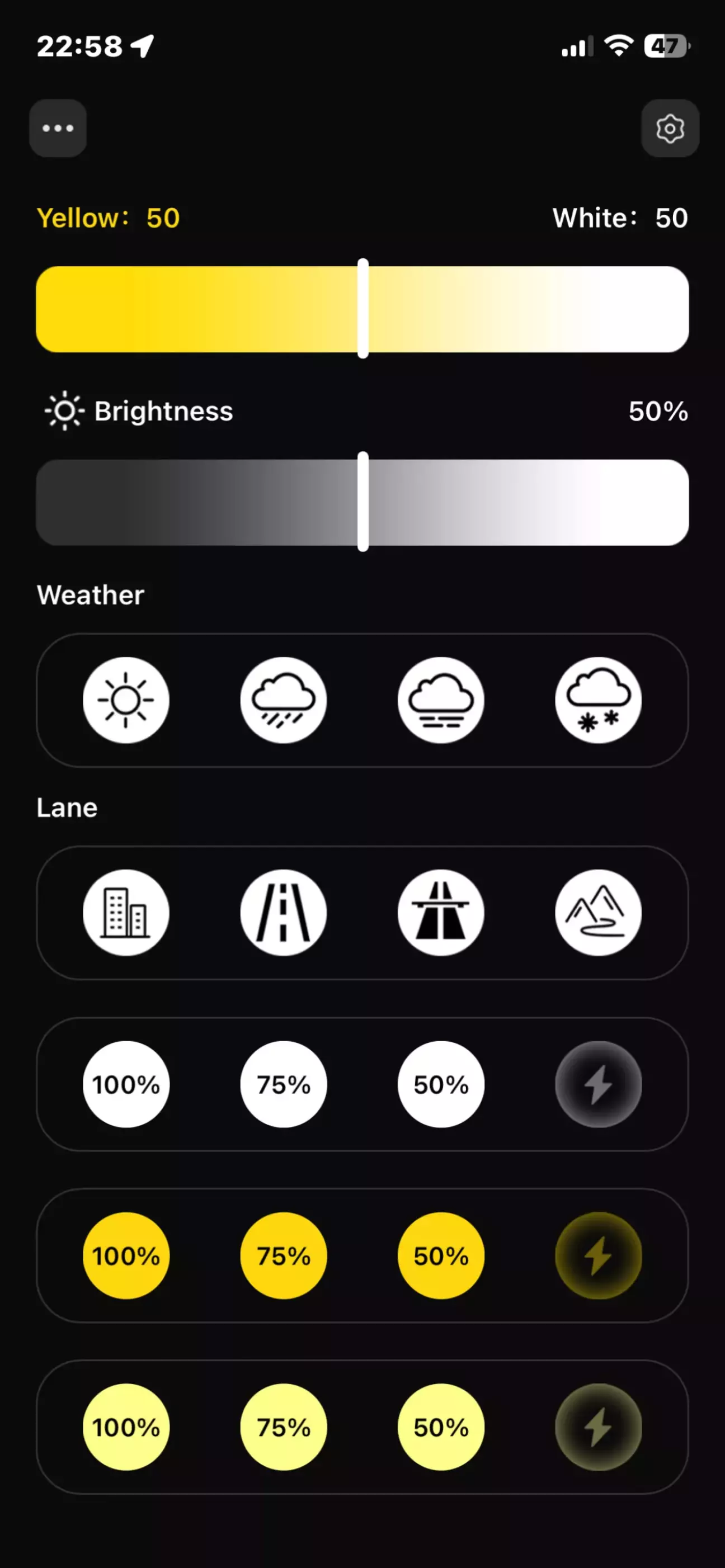Set white light to 100%
This screenshot has height=1568, width=725.
126,1084
